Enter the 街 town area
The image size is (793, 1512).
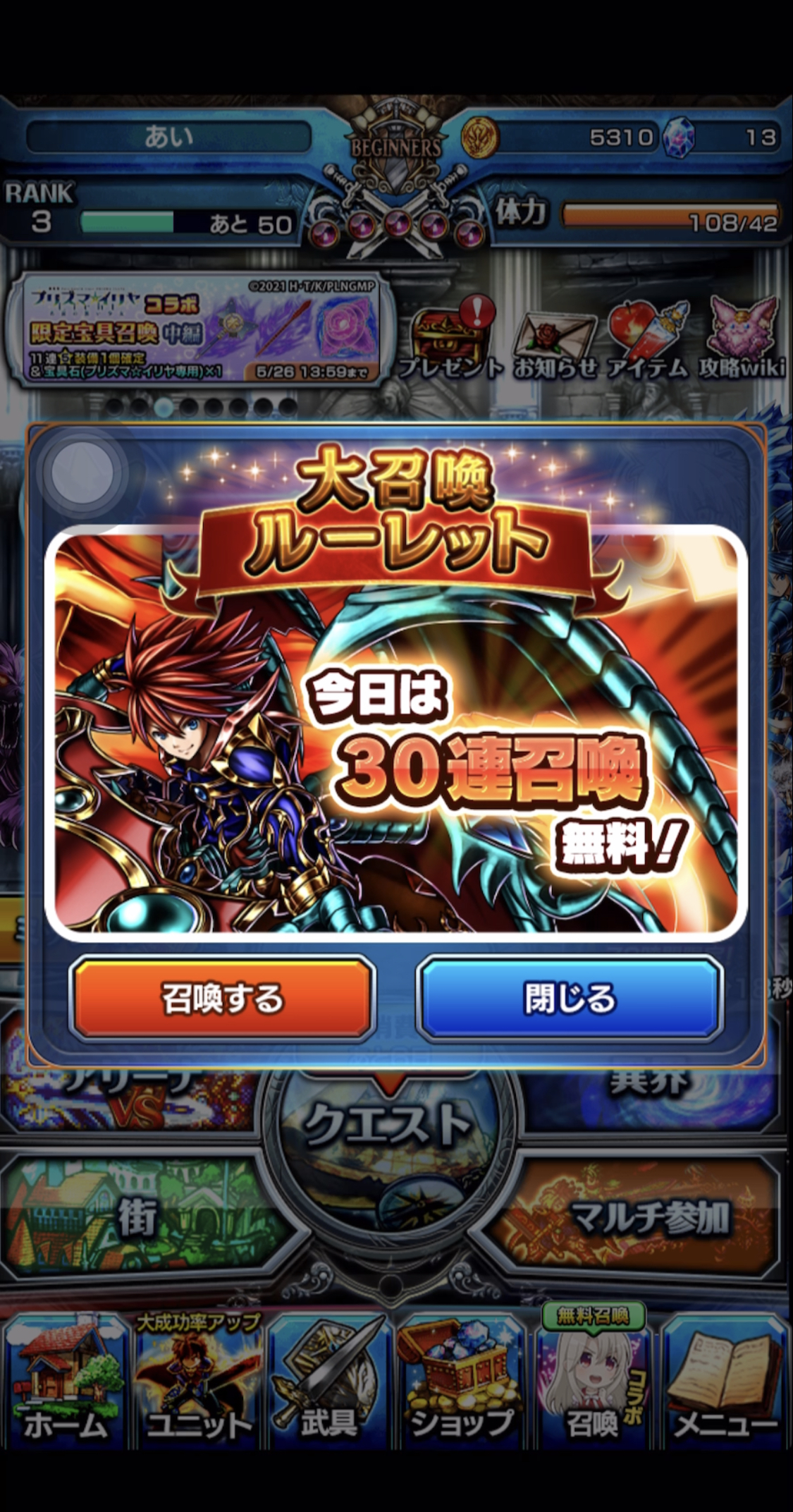[x=141, y=1217]
